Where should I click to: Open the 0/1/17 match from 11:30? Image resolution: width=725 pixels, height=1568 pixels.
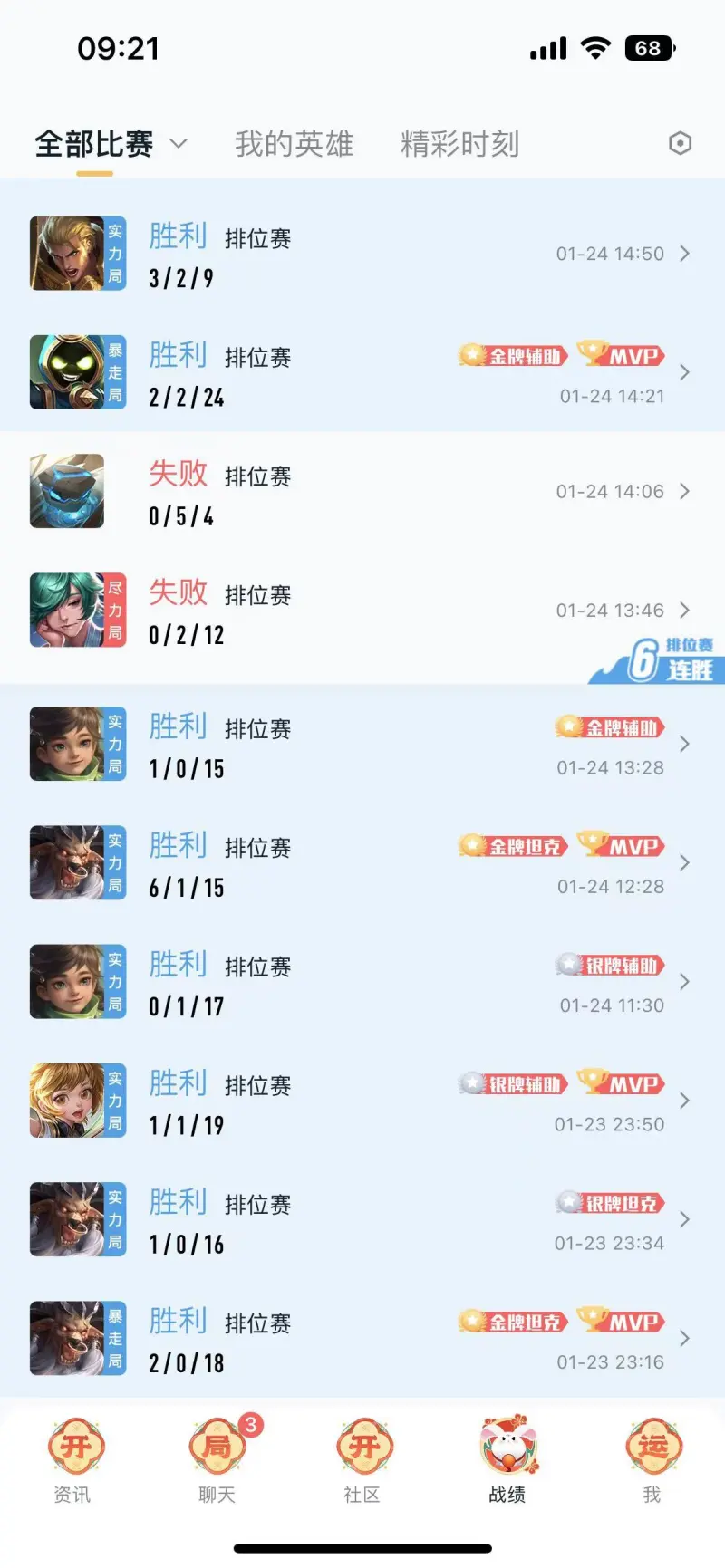(362, 981)
